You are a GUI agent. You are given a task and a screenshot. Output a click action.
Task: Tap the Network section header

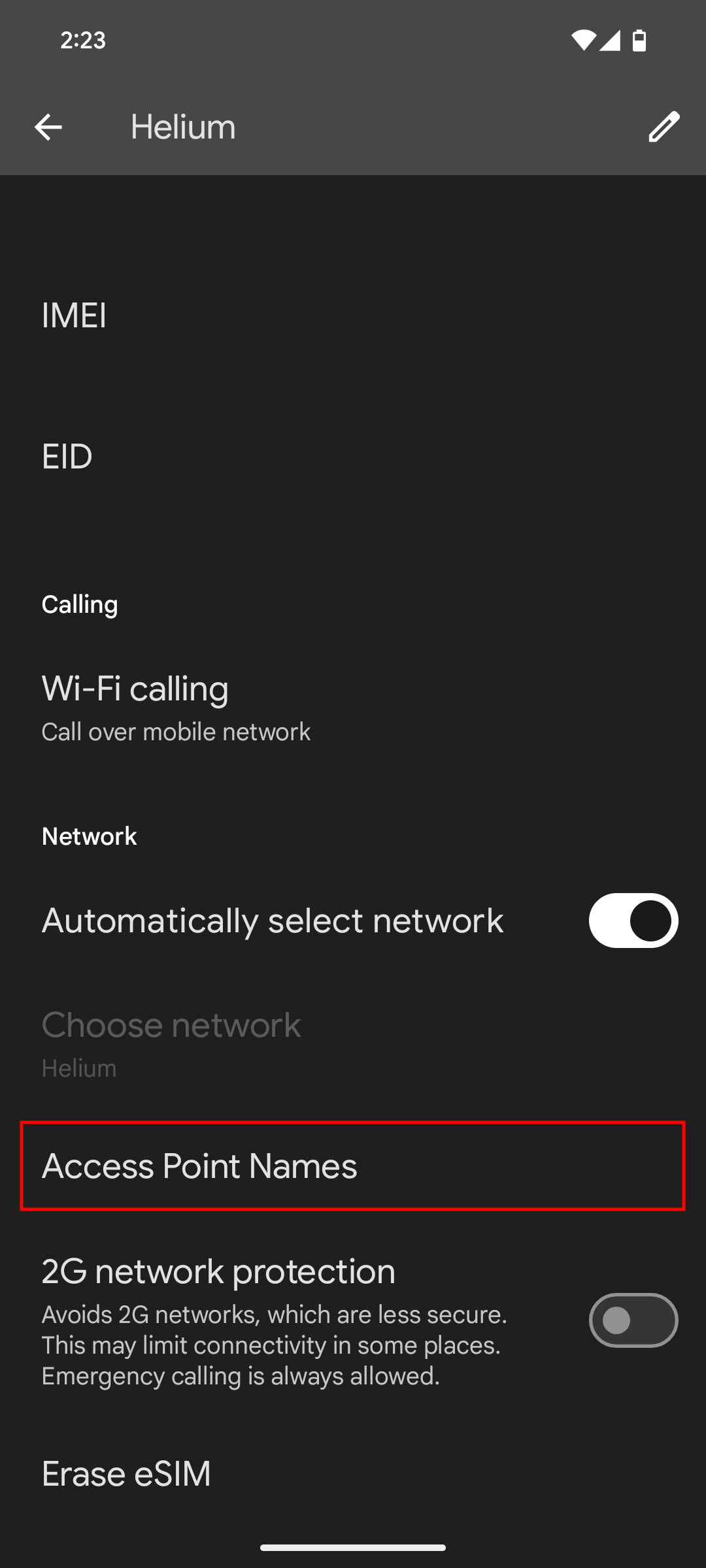pyautogui.click(x=89, y=835)
